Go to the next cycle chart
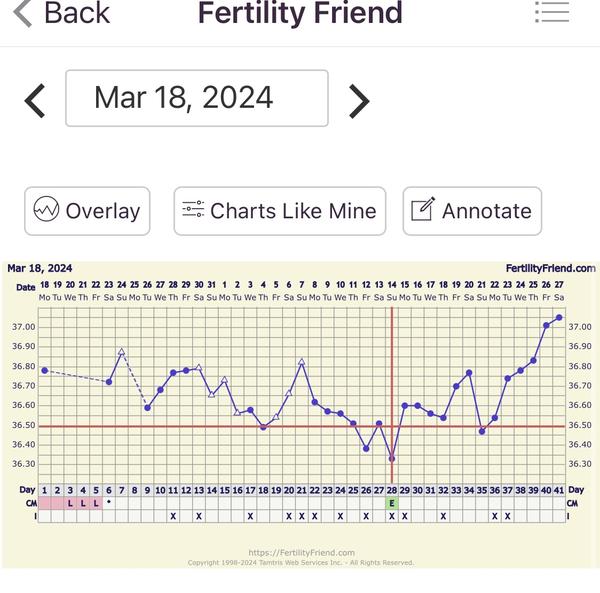The height and width of the screenshot is (593, 600). (359, 100)
